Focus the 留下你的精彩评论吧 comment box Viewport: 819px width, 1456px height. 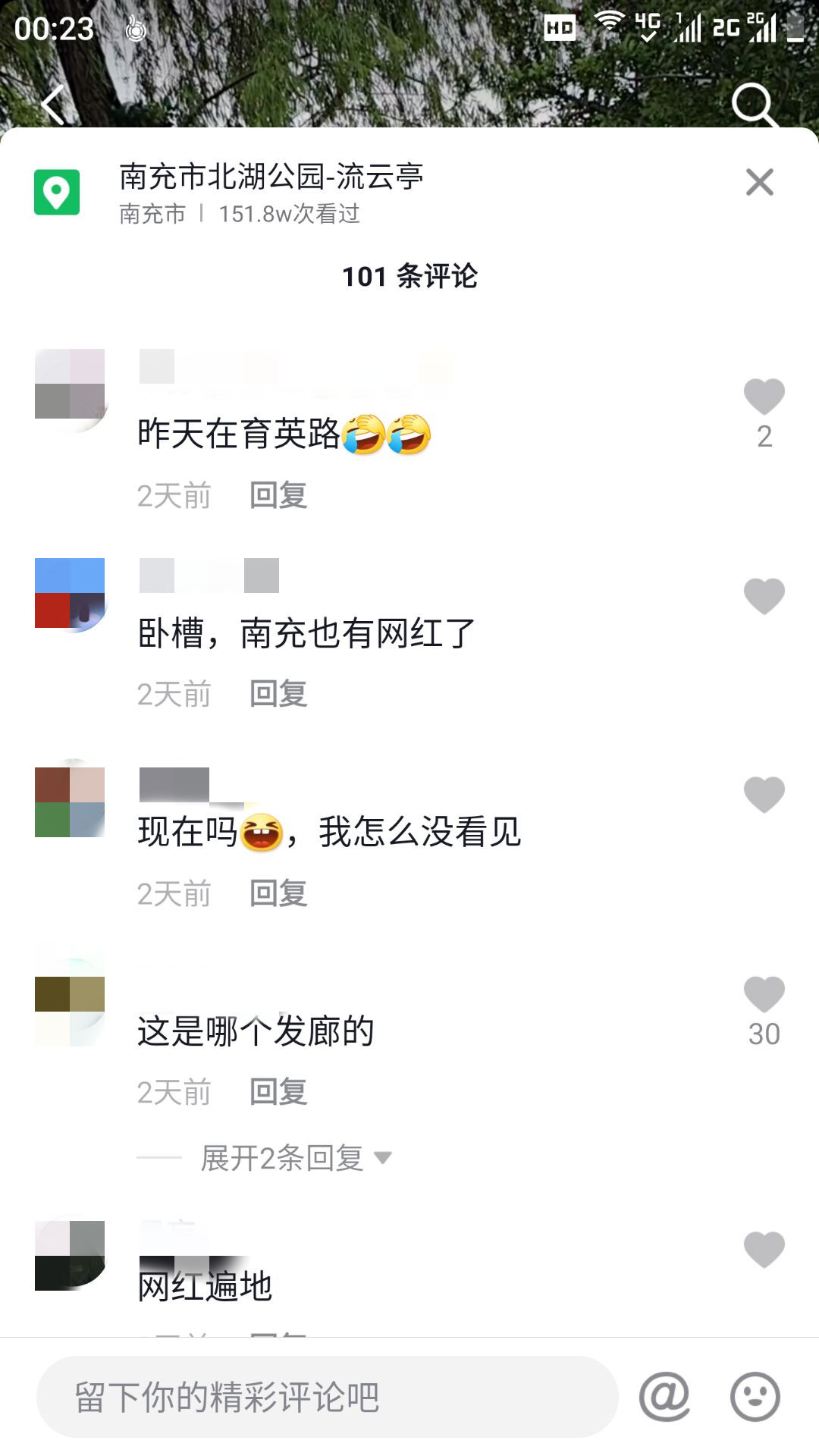[x=326, y=1397]
